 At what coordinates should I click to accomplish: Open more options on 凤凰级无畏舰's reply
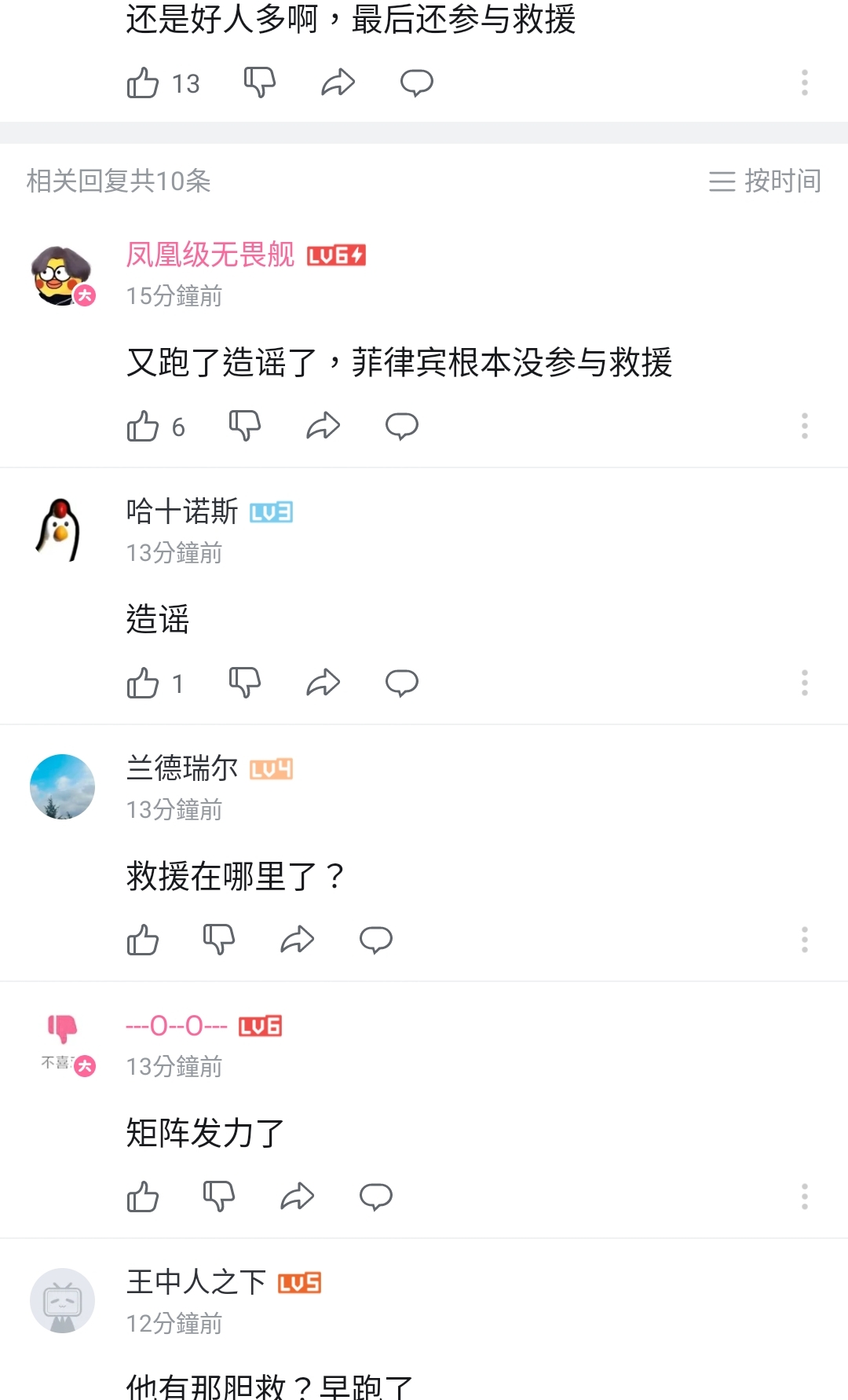(805, 426)
